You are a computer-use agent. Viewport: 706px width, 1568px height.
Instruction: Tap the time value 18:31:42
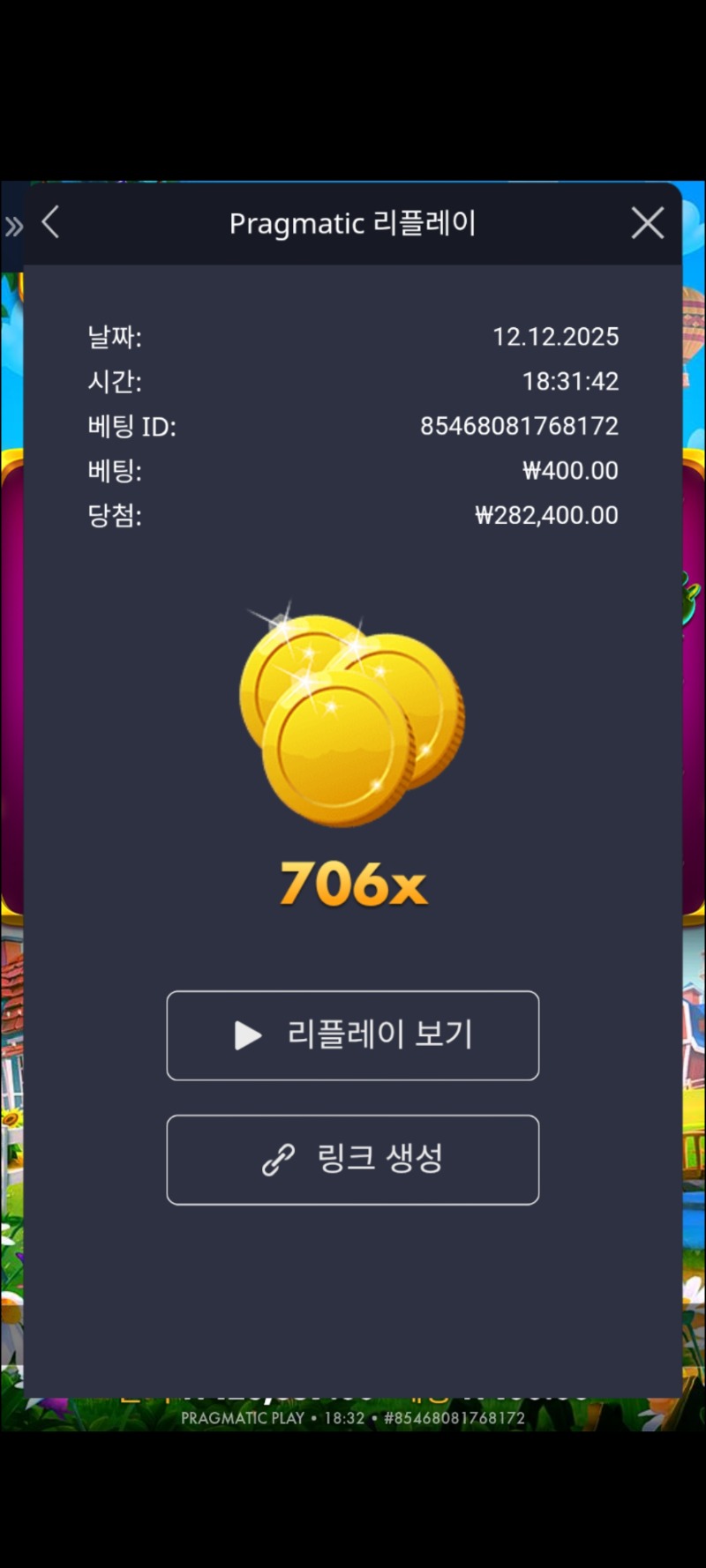coord(571,382)
